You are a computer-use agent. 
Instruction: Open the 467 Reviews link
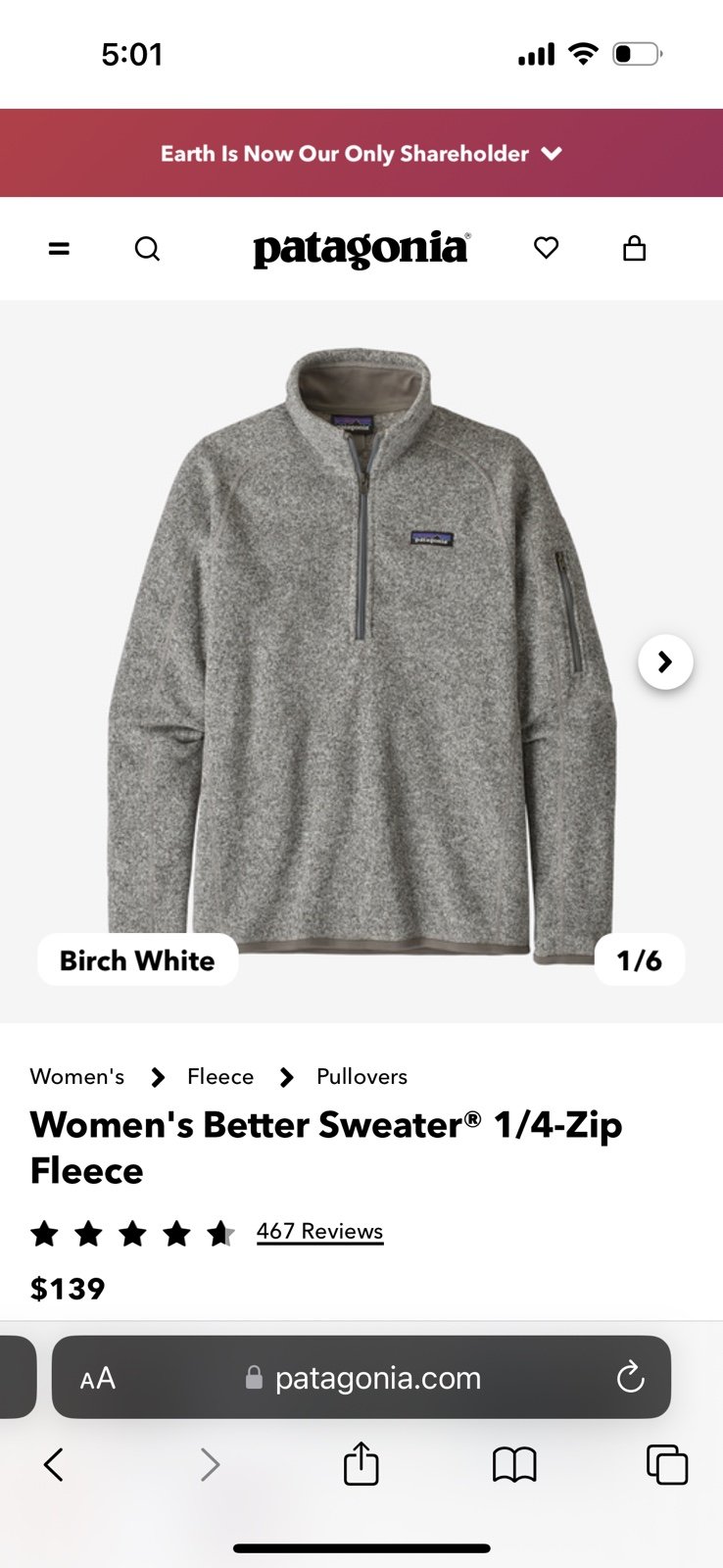pos(319,1232)
